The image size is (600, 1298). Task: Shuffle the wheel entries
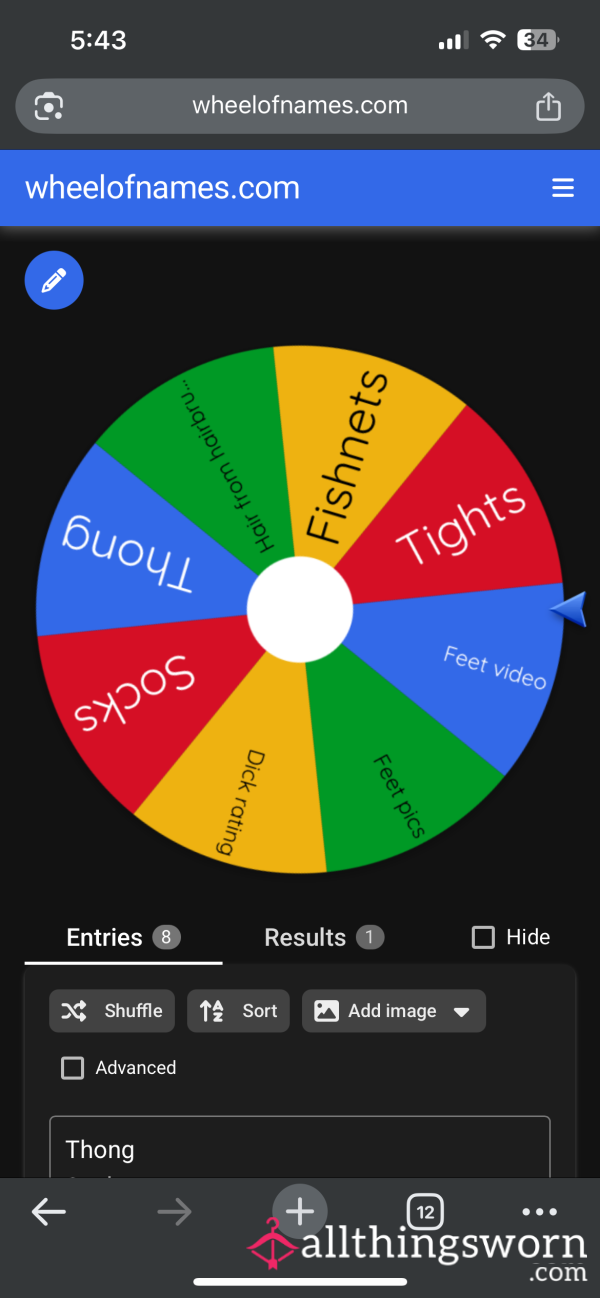(112, 1011)
